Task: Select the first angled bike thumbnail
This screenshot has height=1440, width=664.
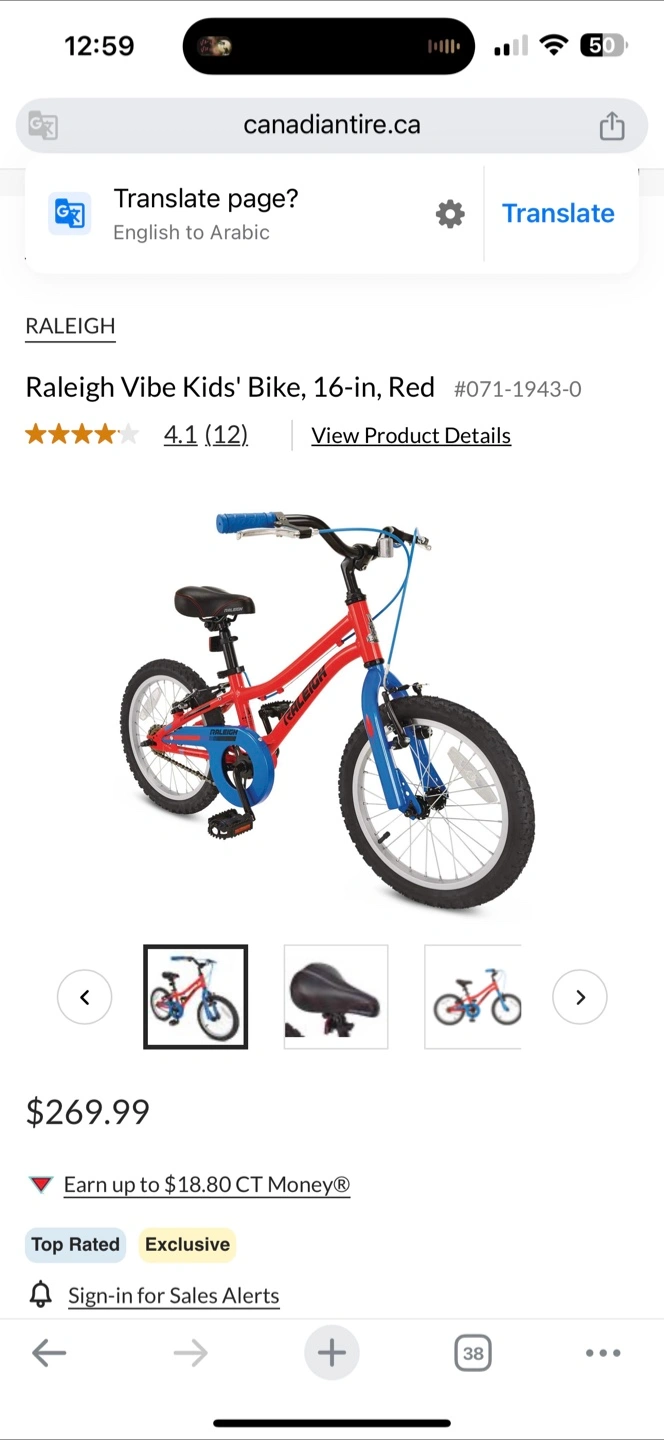Action: pyautogui.click(x=196, y=997)
